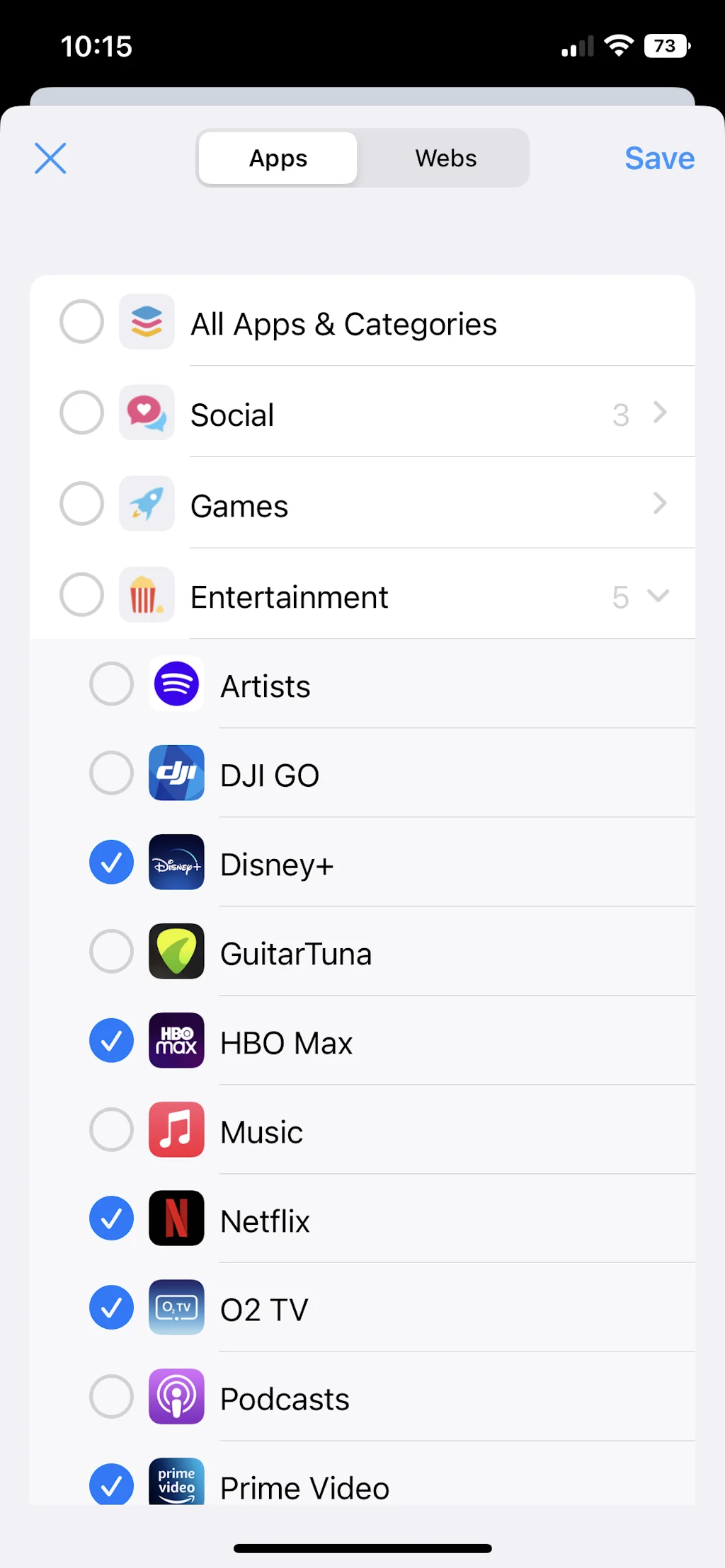This screenshot has height=1568, width=725.
Task: Click the Disney+ app icon
Action: (x=176, y=863)
